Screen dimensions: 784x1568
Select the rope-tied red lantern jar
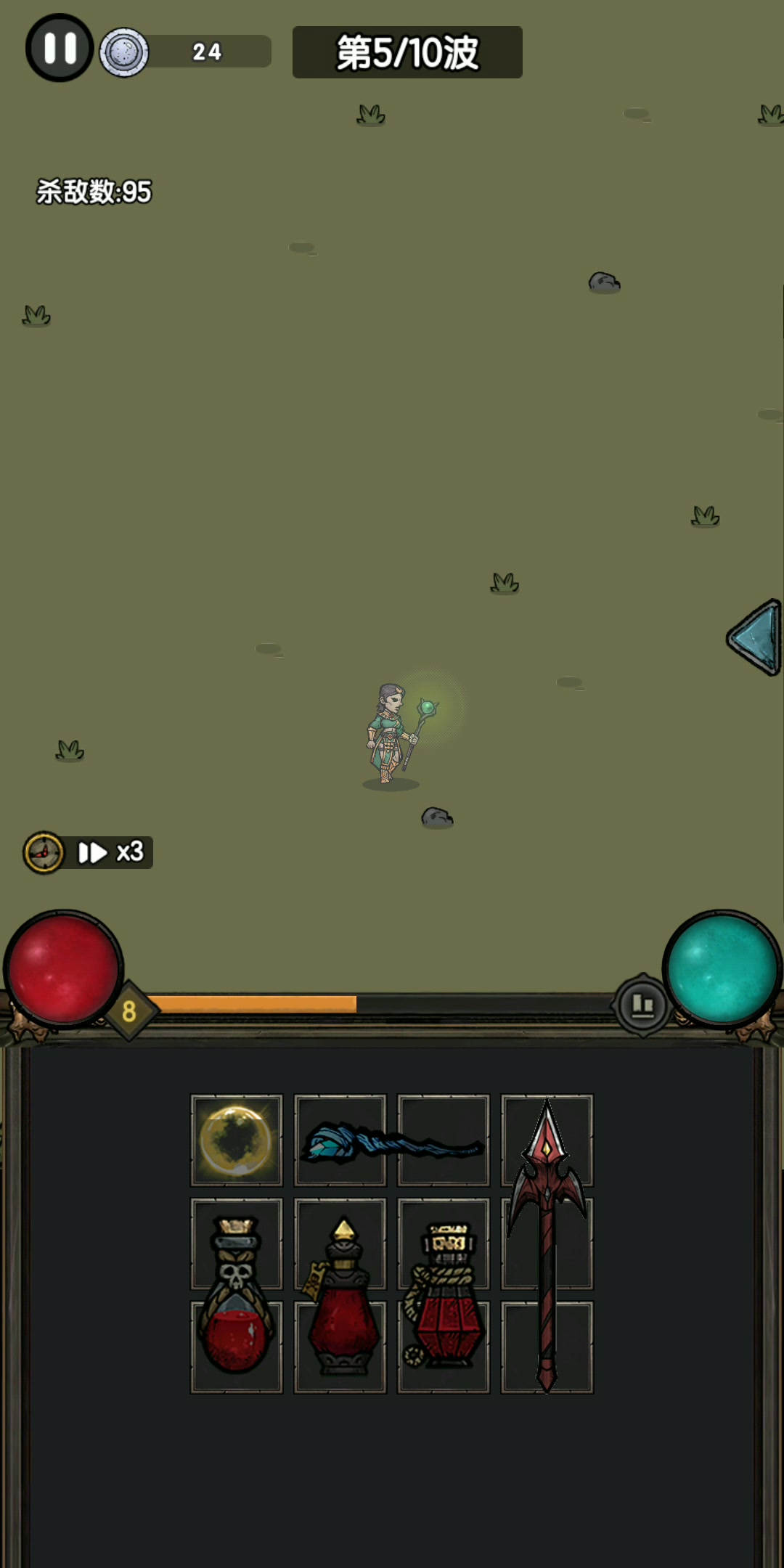click(x=443, y=1295)
